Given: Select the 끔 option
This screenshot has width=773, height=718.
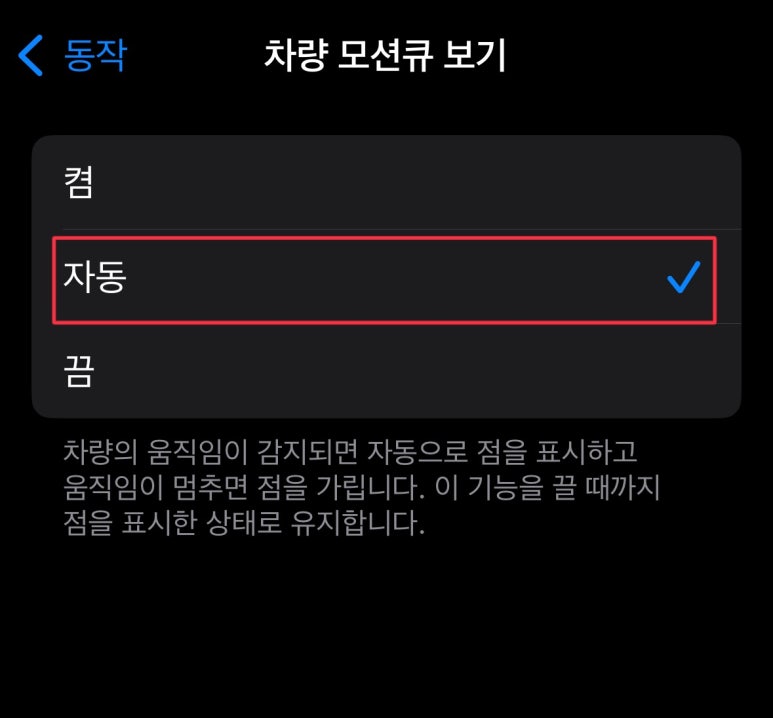Looking at the screenshot, I should [x=386, y=371].
